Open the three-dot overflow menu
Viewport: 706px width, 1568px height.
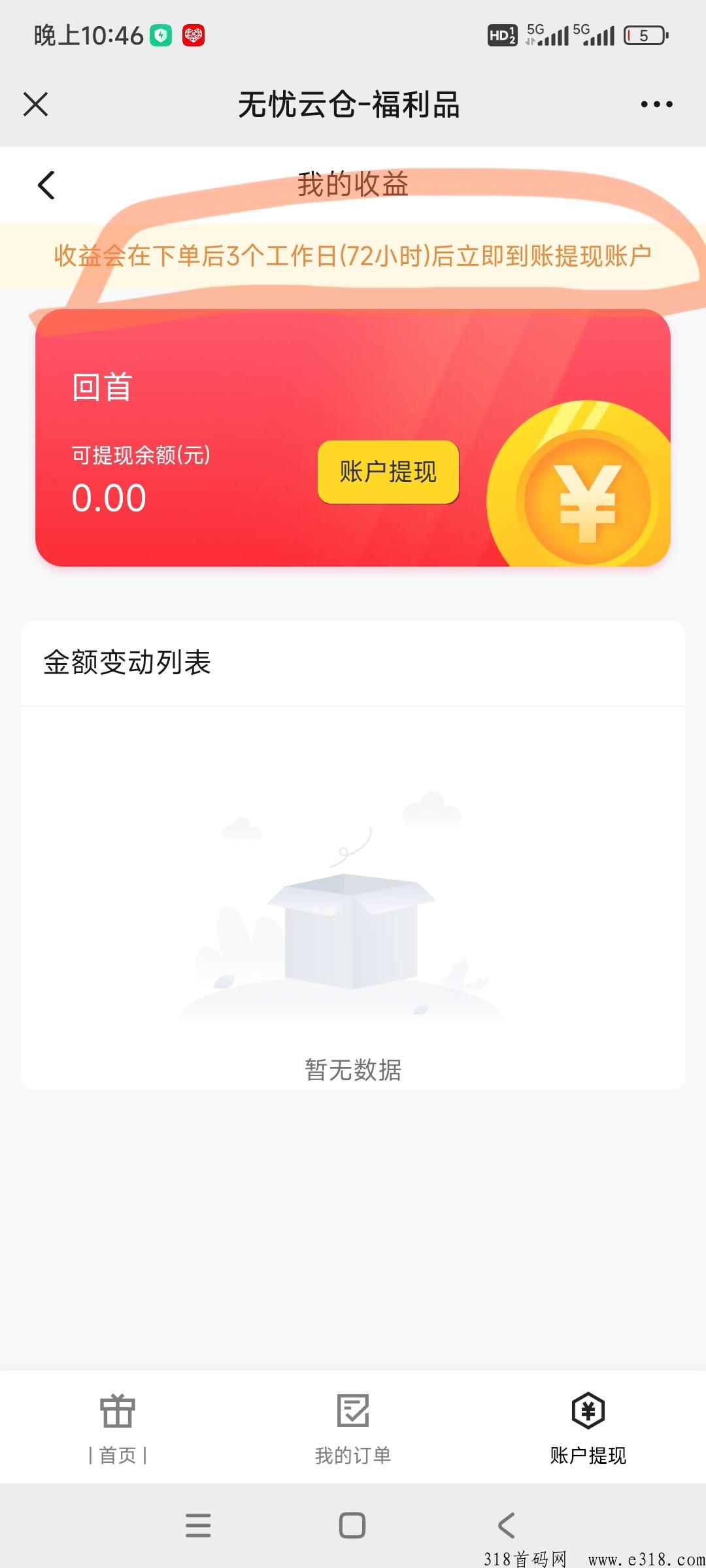(x=656, y=105)
